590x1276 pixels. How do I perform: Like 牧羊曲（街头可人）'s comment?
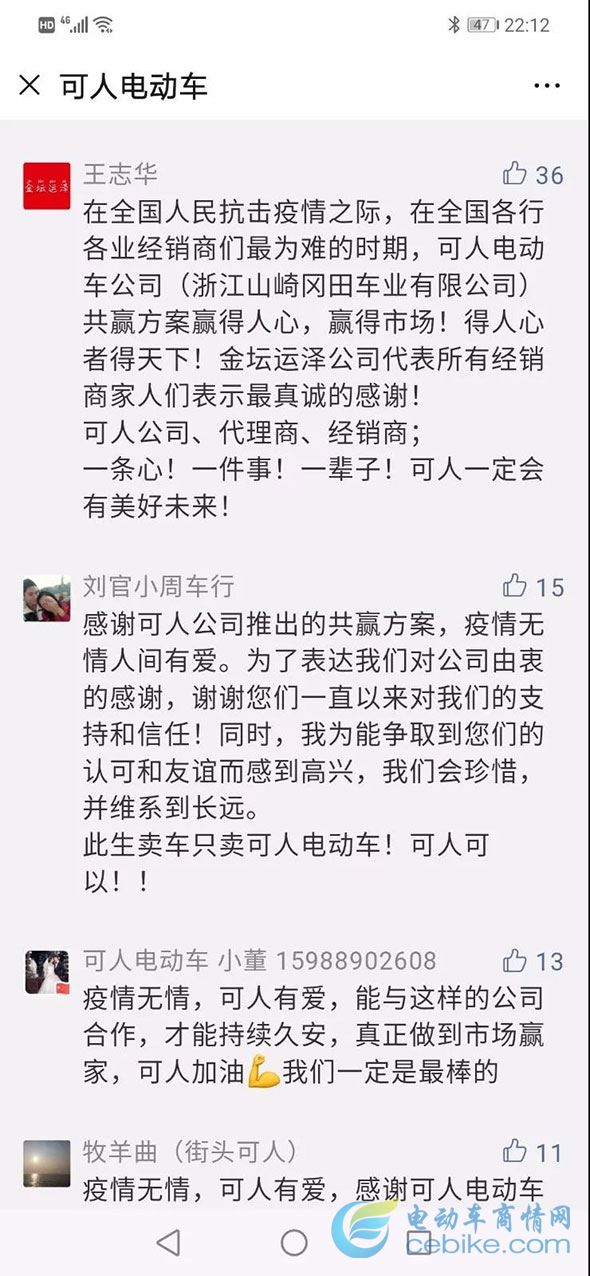point(515,1151)
